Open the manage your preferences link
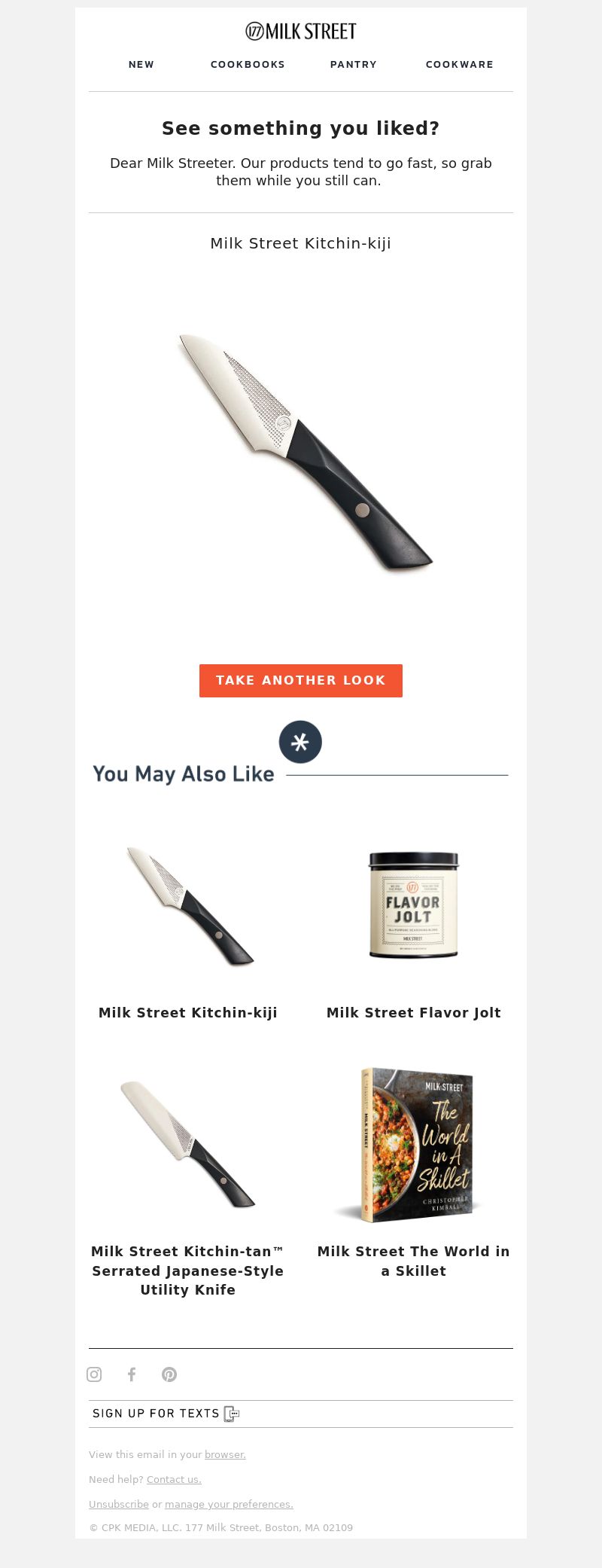This screenshot has width=602, height=1568. (x=229, y=1504)
